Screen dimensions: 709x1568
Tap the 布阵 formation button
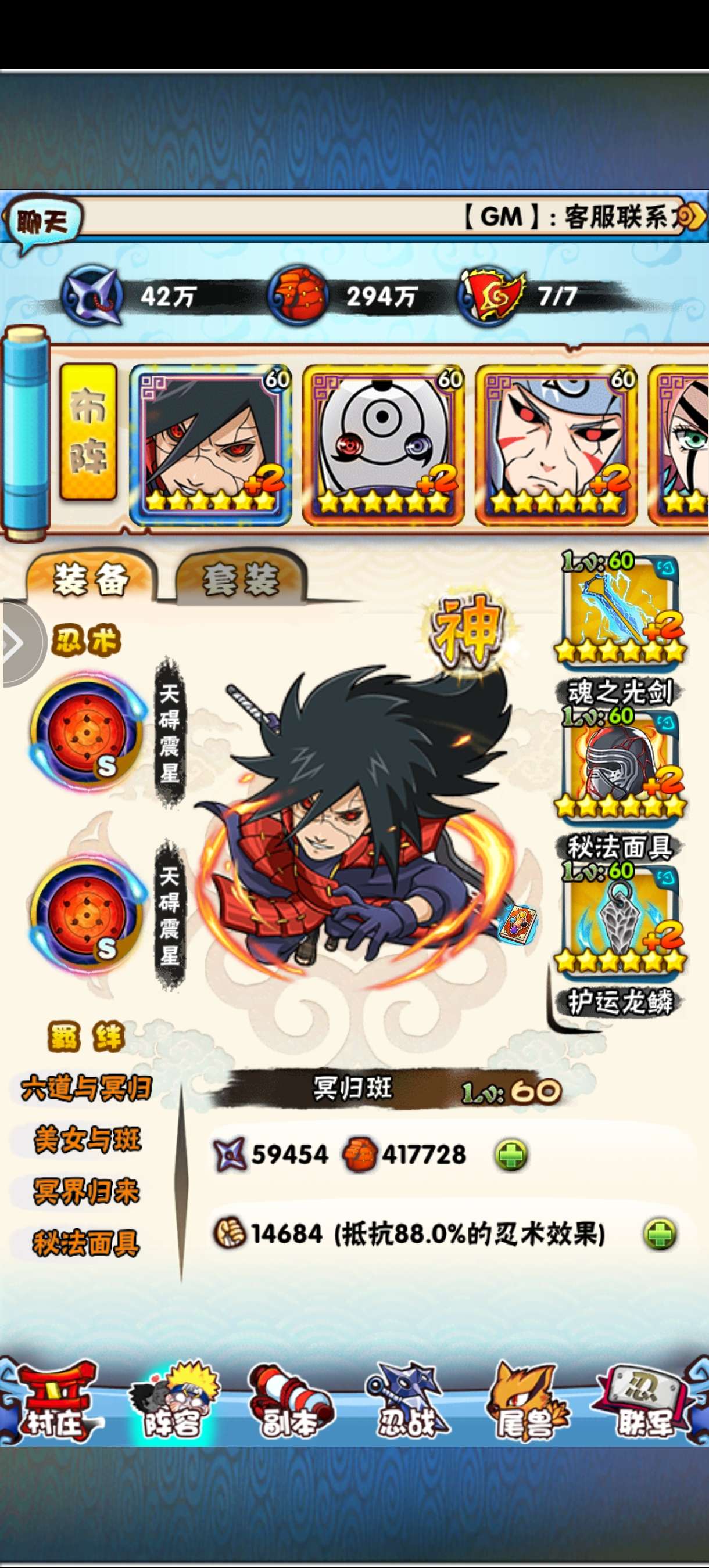(x=88, y=432)
